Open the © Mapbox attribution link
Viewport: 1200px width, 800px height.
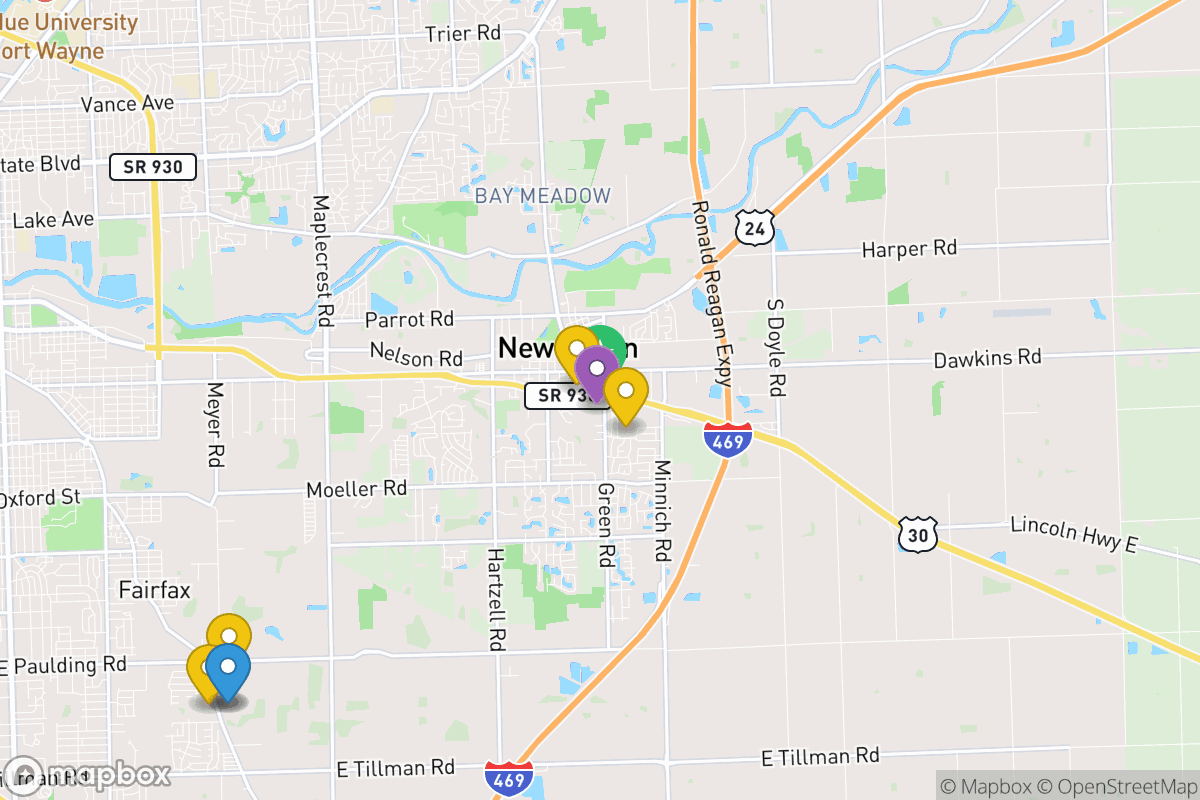click(x=987, y=786)
